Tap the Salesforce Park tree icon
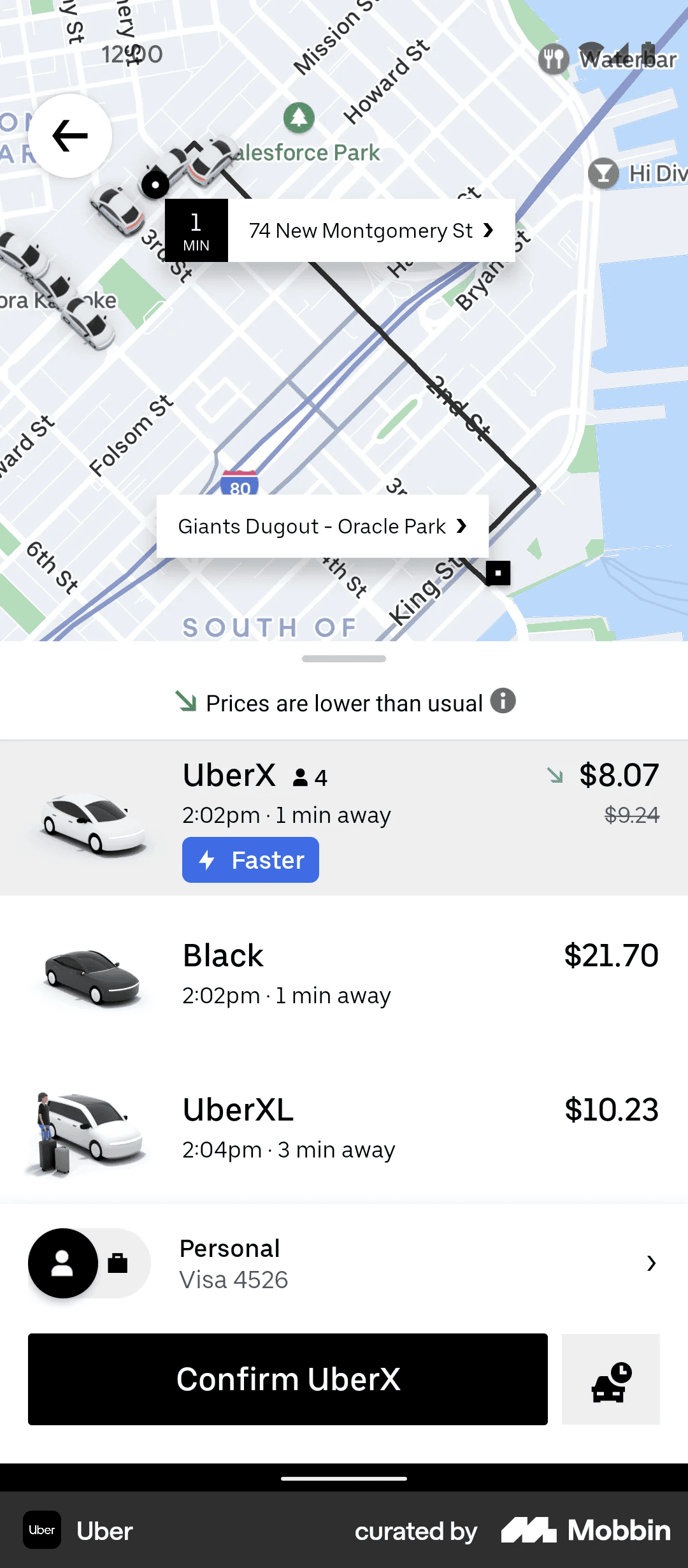Viewport: 688px width, 1568px height. [x=299, y=118]
